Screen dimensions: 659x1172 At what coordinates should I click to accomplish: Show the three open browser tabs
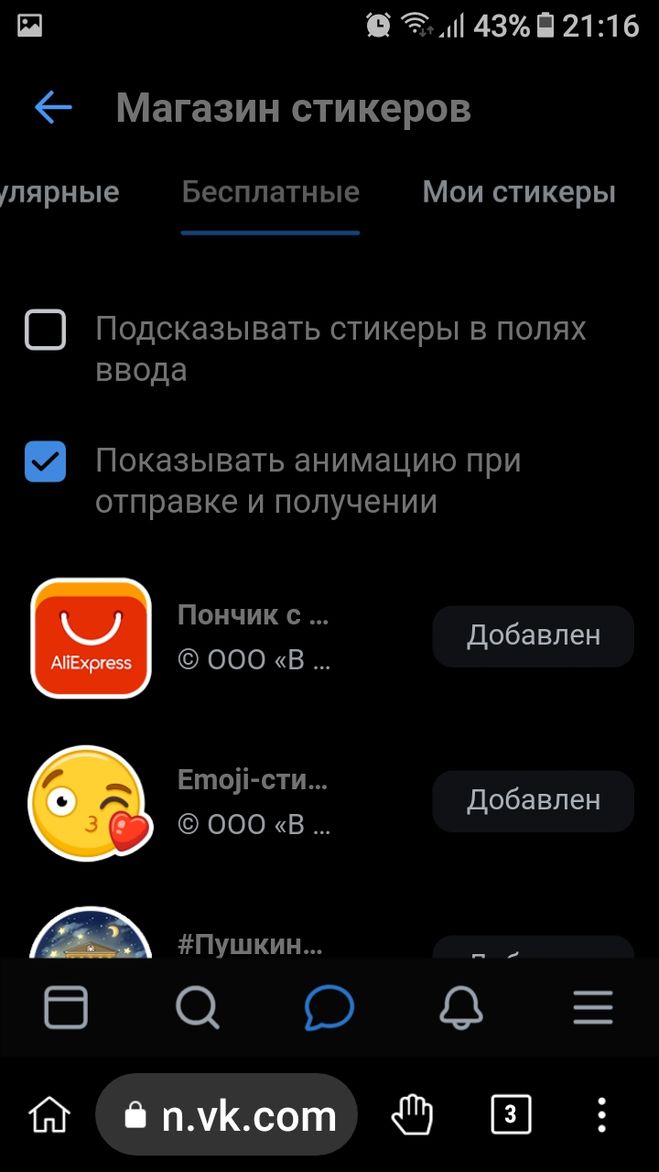point(510,1115)
